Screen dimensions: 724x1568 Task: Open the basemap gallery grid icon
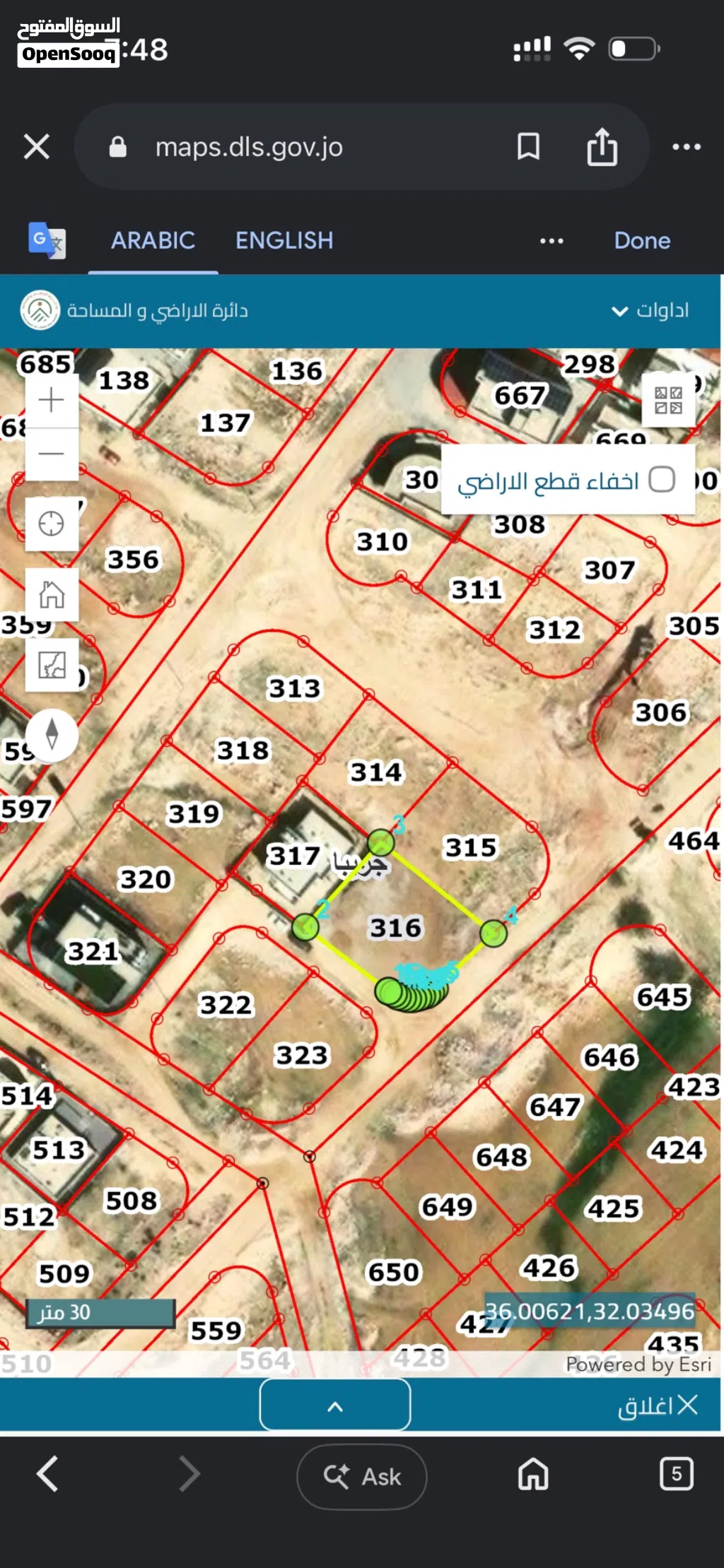pyautogui.click(x=668, y=400)
